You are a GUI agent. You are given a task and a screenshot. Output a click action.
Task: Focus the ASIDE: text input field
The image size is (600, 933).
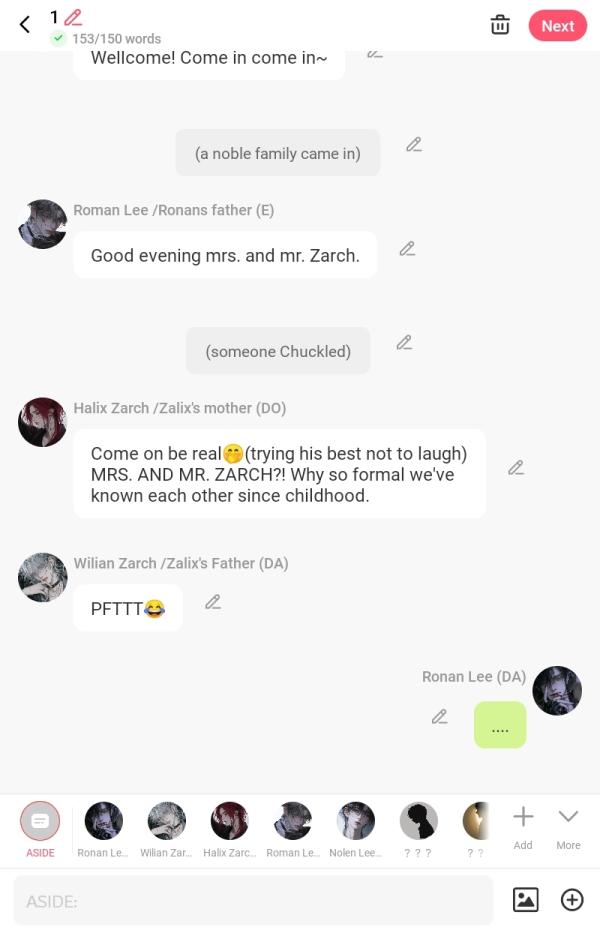coord(254,901)
